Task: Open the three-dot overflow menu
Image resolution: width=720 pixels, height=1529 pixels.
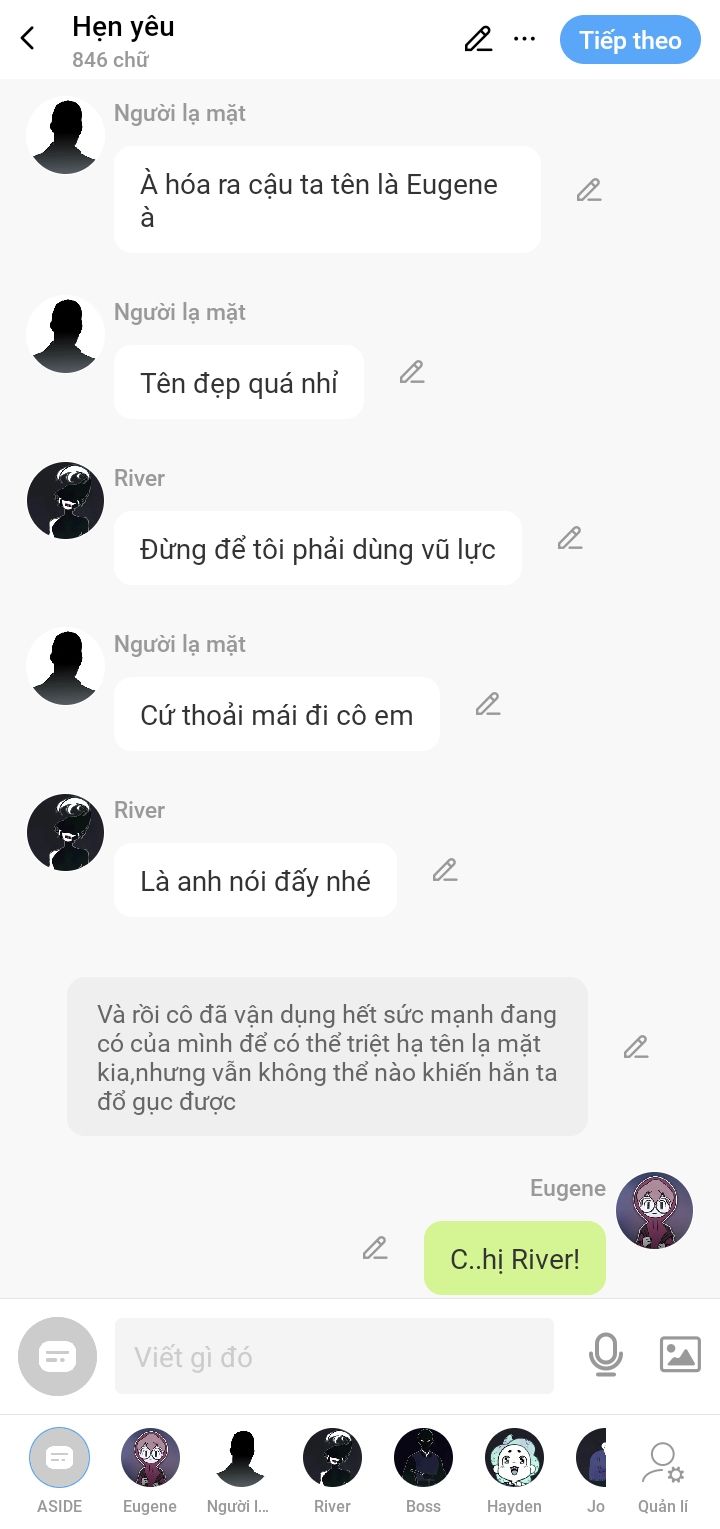Action: click(x=524, y=39)
